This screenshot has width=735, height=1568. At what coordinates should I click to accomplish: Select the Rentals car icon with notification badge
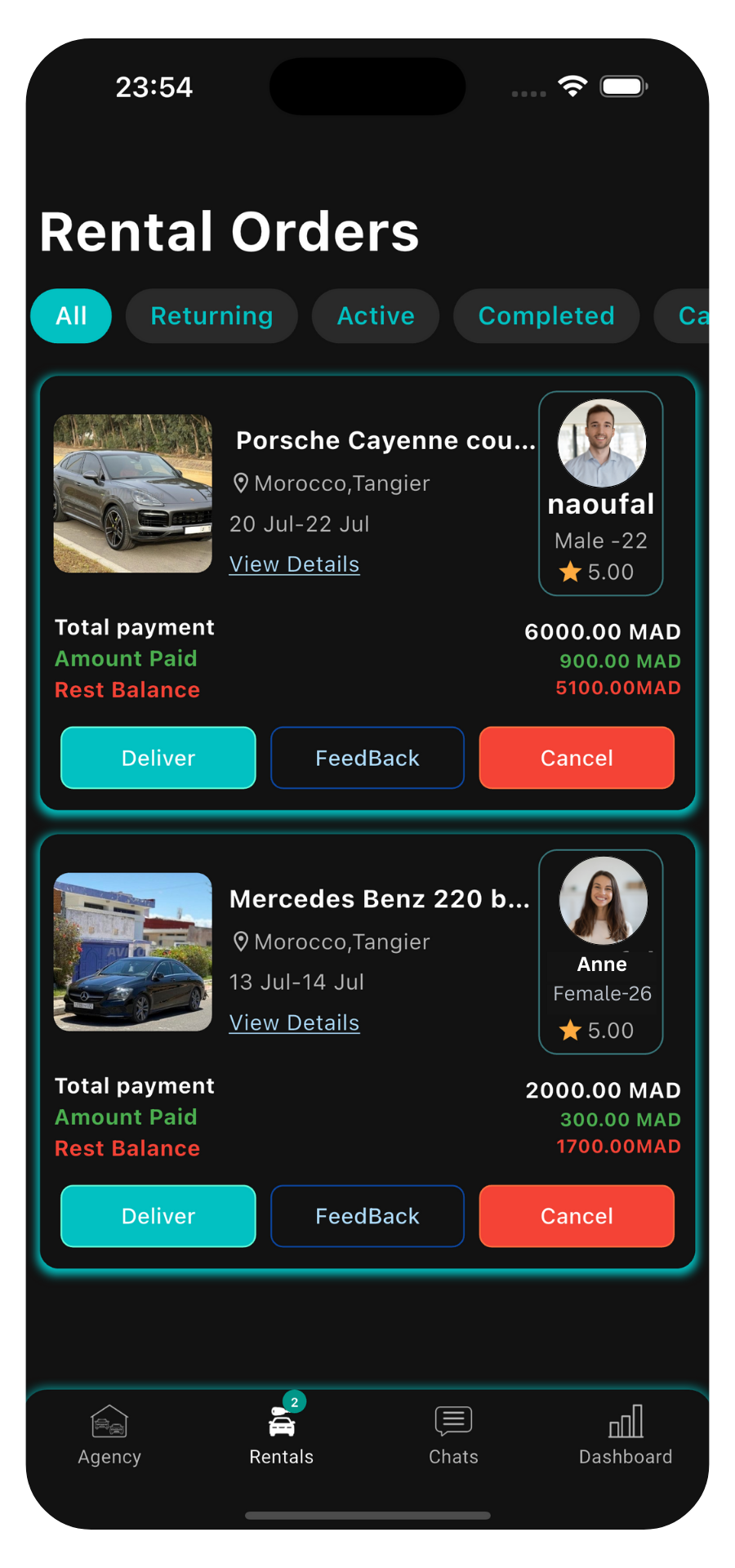(x=281, y=1425)
